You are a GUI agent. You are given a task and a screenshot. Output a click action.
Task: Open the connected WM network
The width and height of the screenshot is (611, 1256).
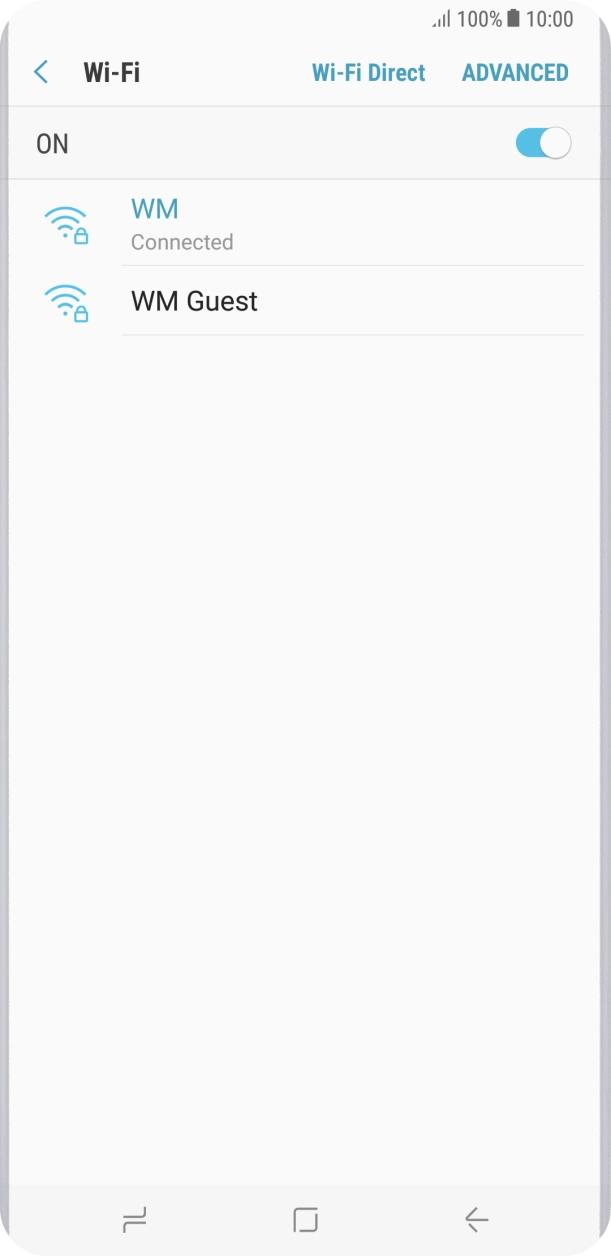coord(300,224)
